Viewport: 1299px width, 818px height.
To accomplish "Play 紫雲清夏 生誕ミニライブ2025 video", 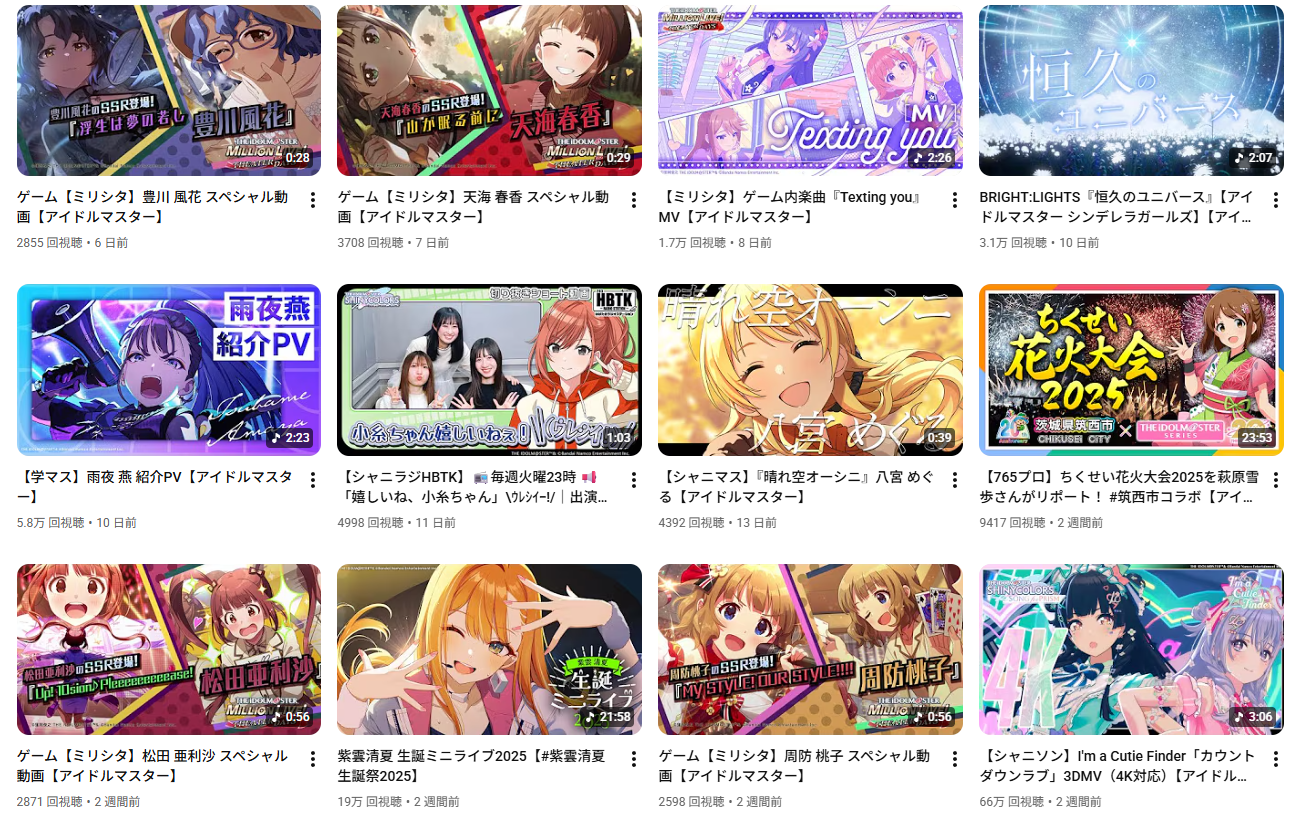I will click(x=489, y=650).
